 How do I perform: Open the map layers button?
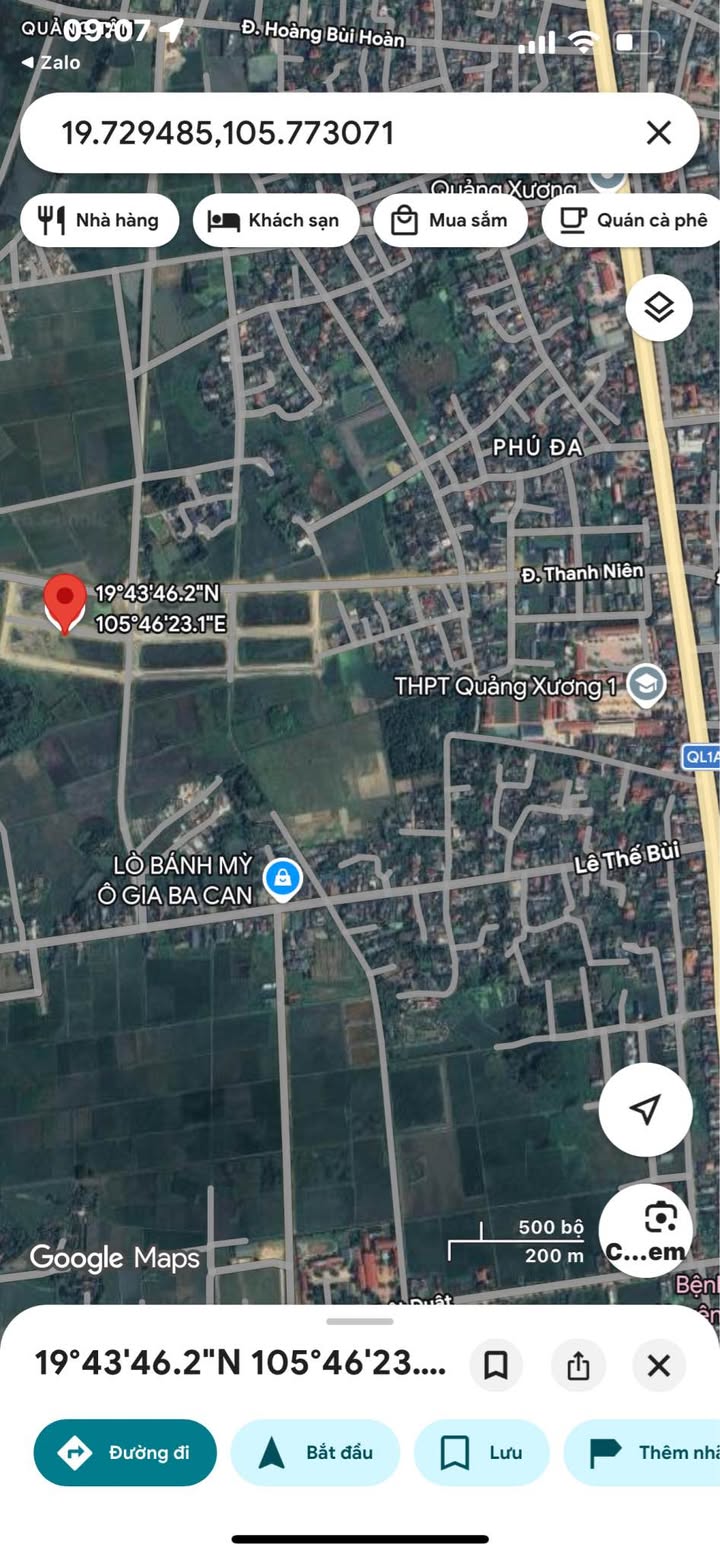(x=659, y=308)
